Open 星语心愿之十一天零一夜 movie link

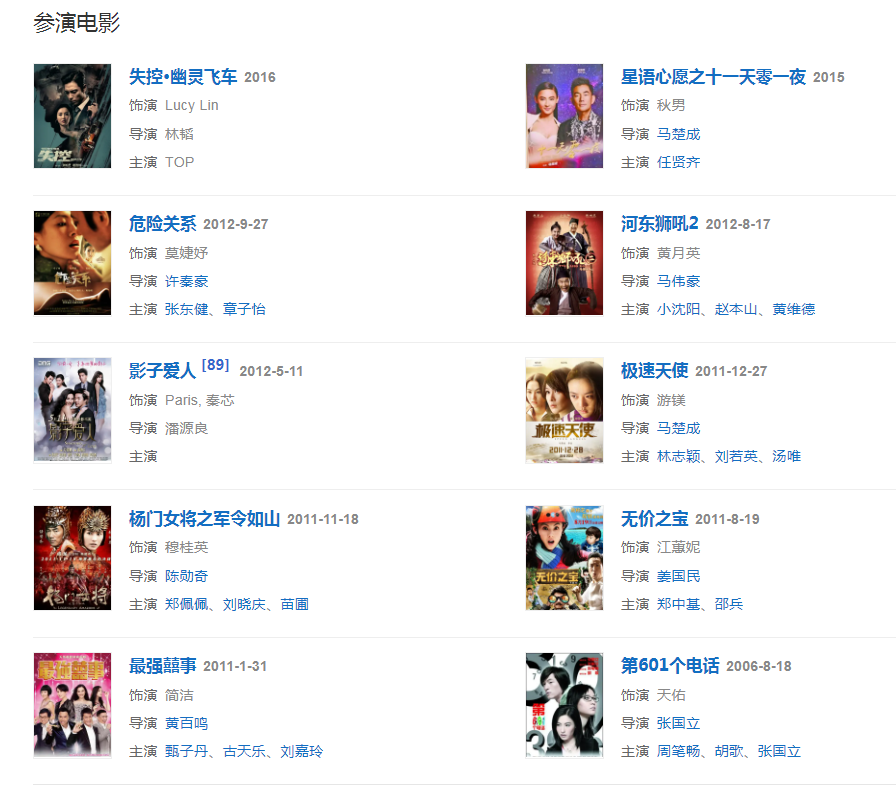click(x=713, y=77)
